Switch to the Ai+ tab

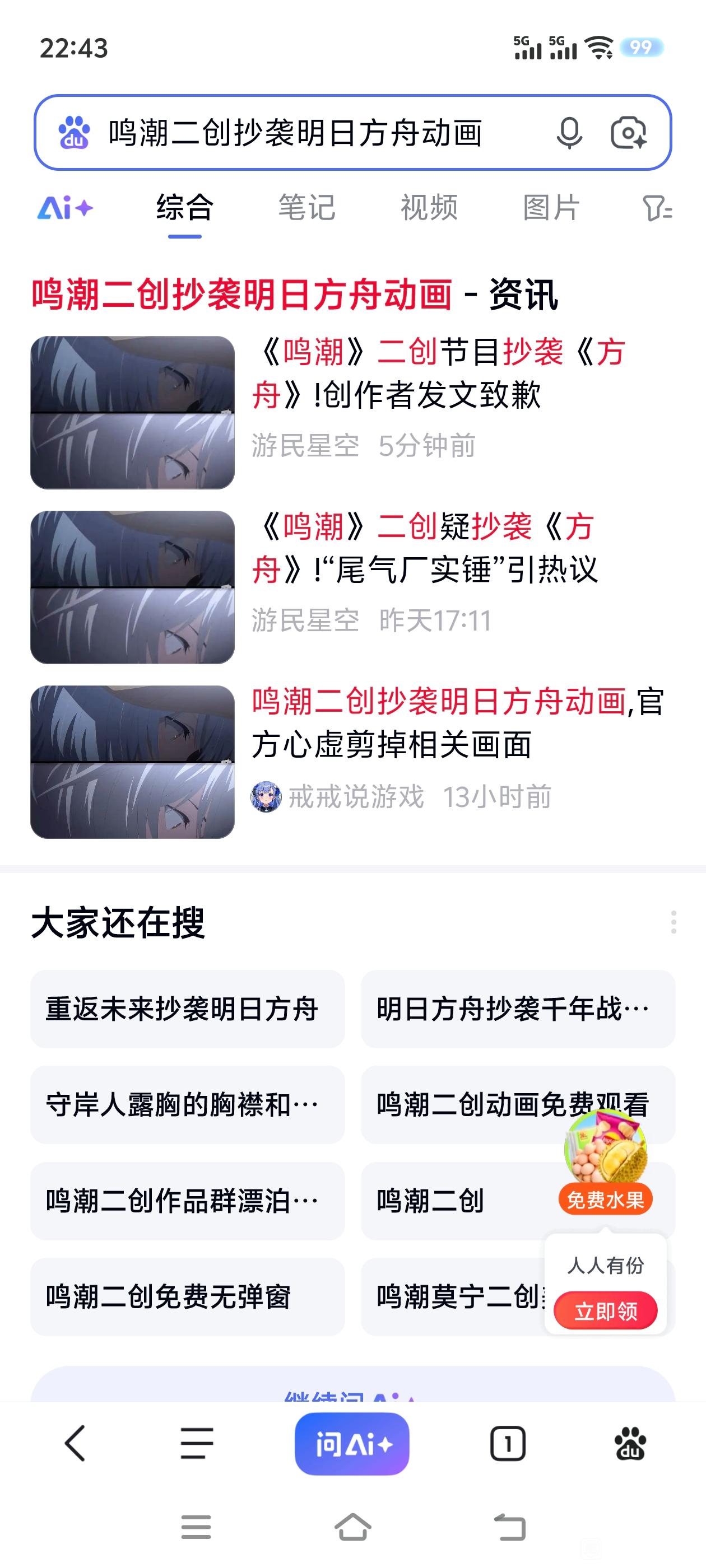click(x=65, y=208)
